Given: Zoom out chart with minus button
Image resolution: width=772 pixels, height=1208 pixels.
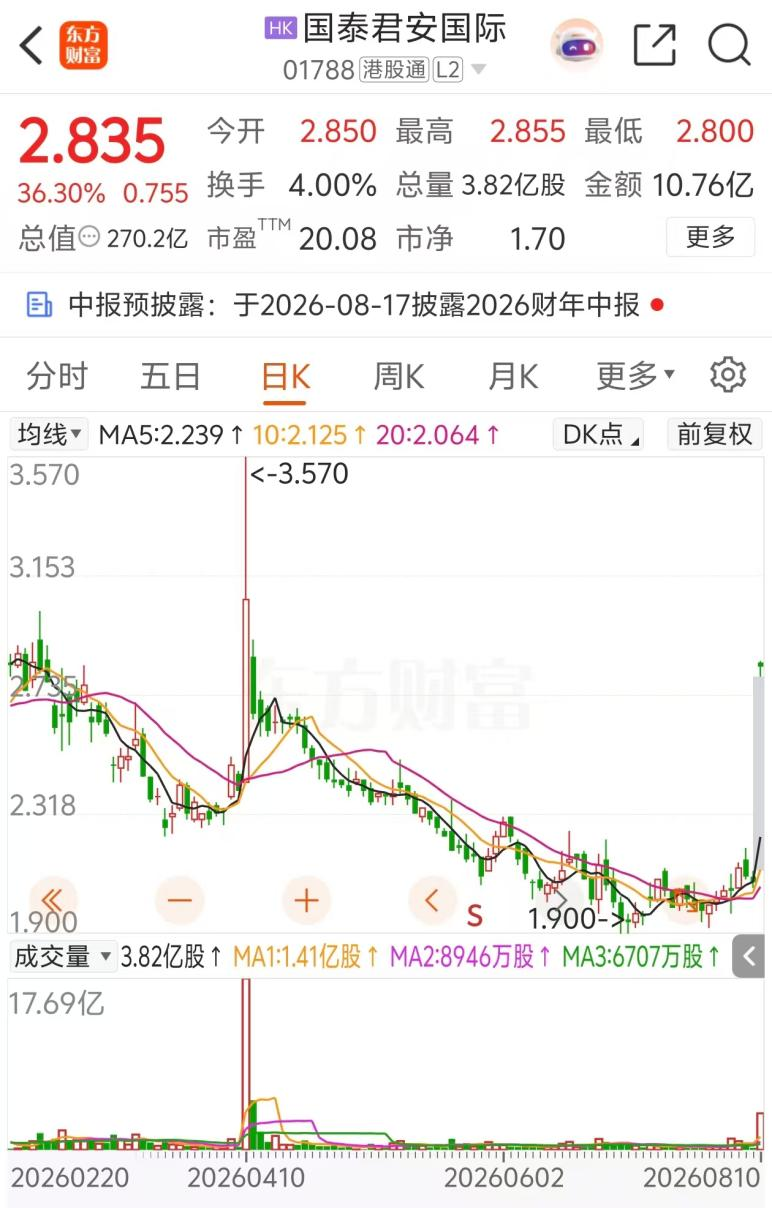Looking at the screenshot, I should (180, 901).
